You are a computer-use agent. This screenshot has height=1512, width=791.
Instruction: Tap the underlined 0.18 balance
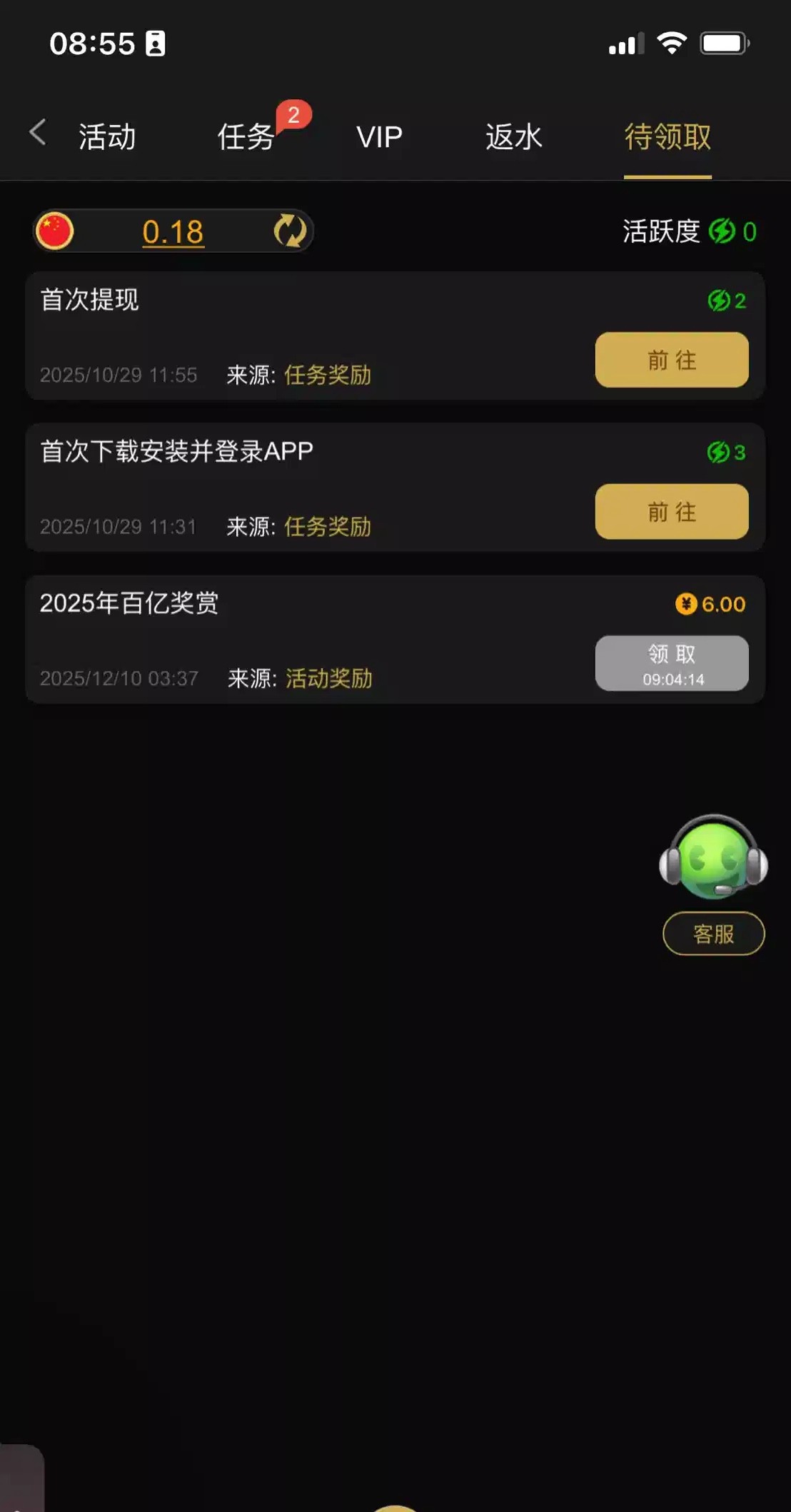point(173,231)
